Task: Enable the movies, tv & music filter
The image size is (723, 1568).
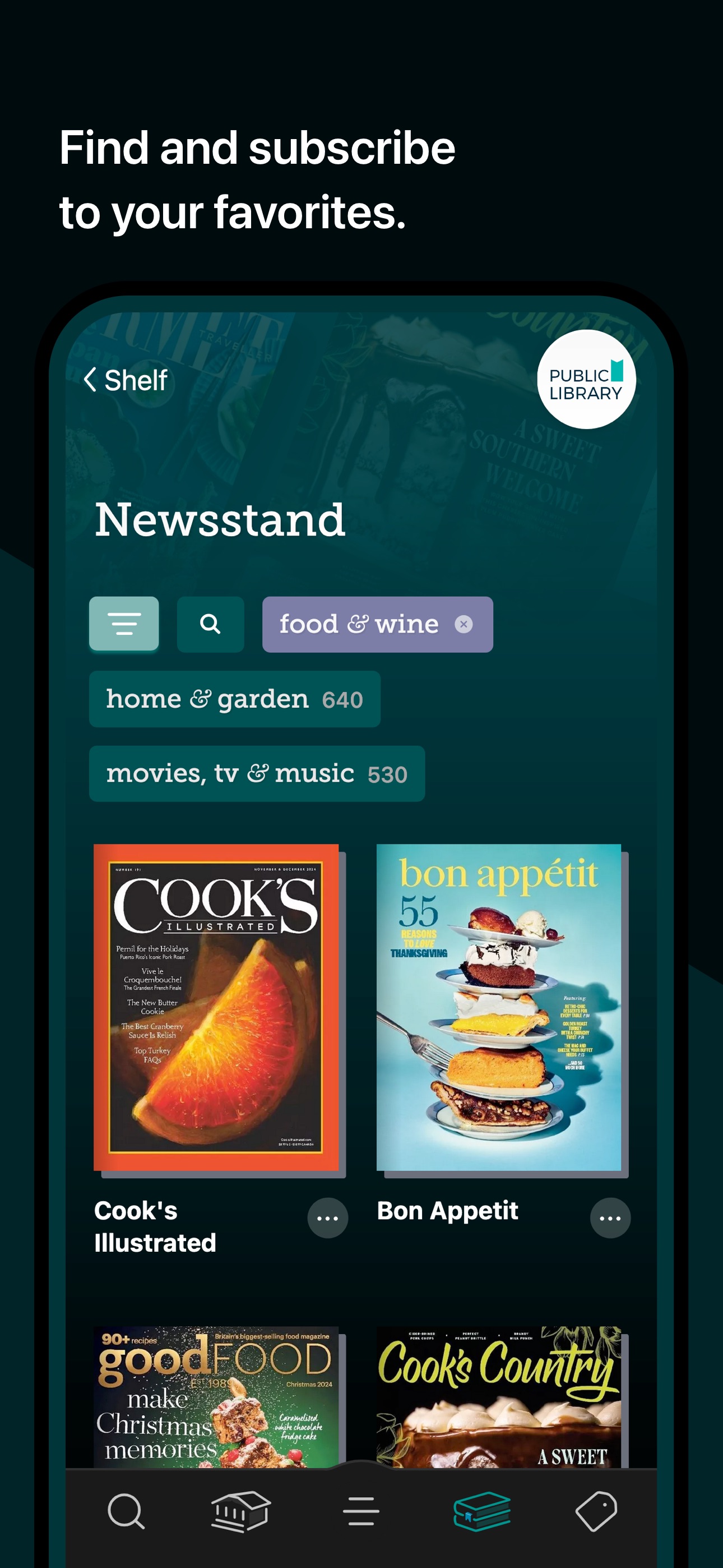Action: (257, 773)
